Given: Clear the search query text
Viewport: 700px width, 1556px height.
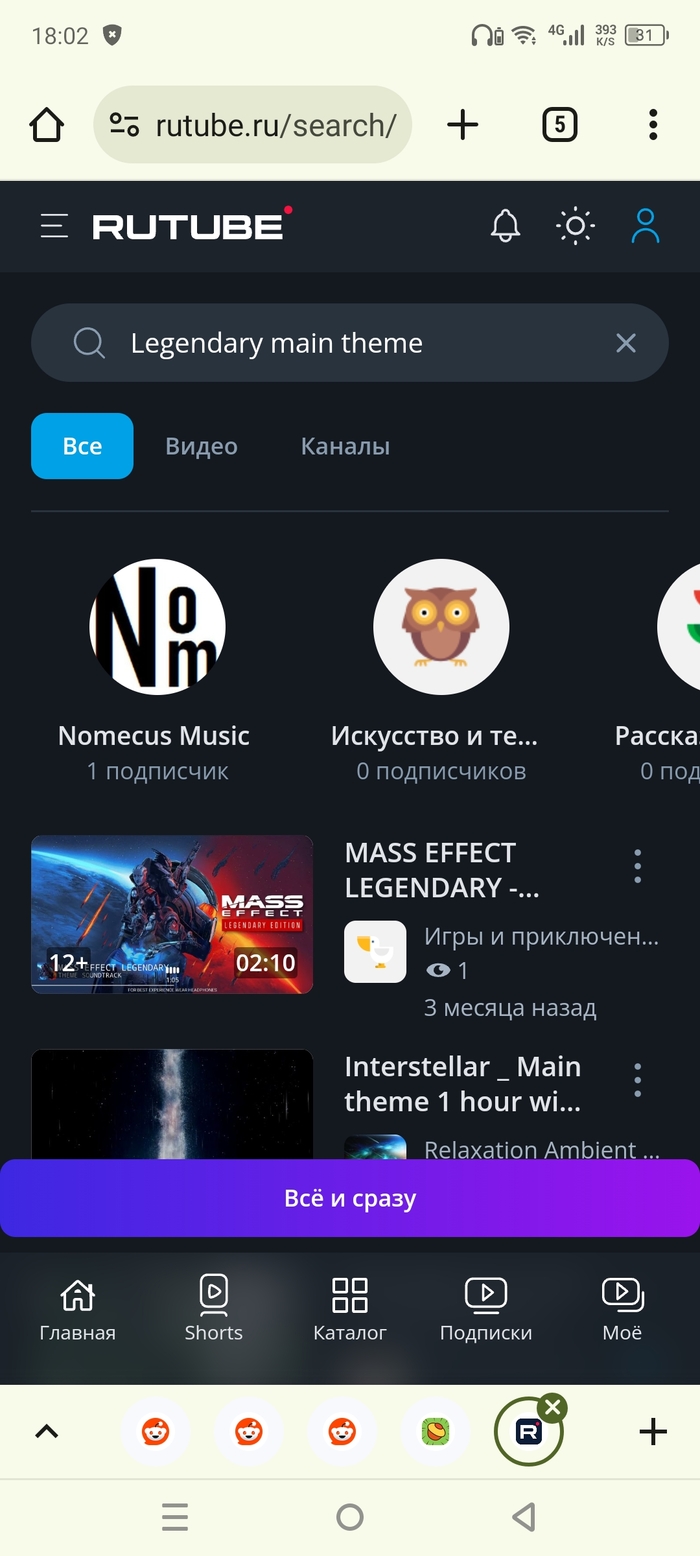Looking at the screenshot, I should tap(626, 343).
